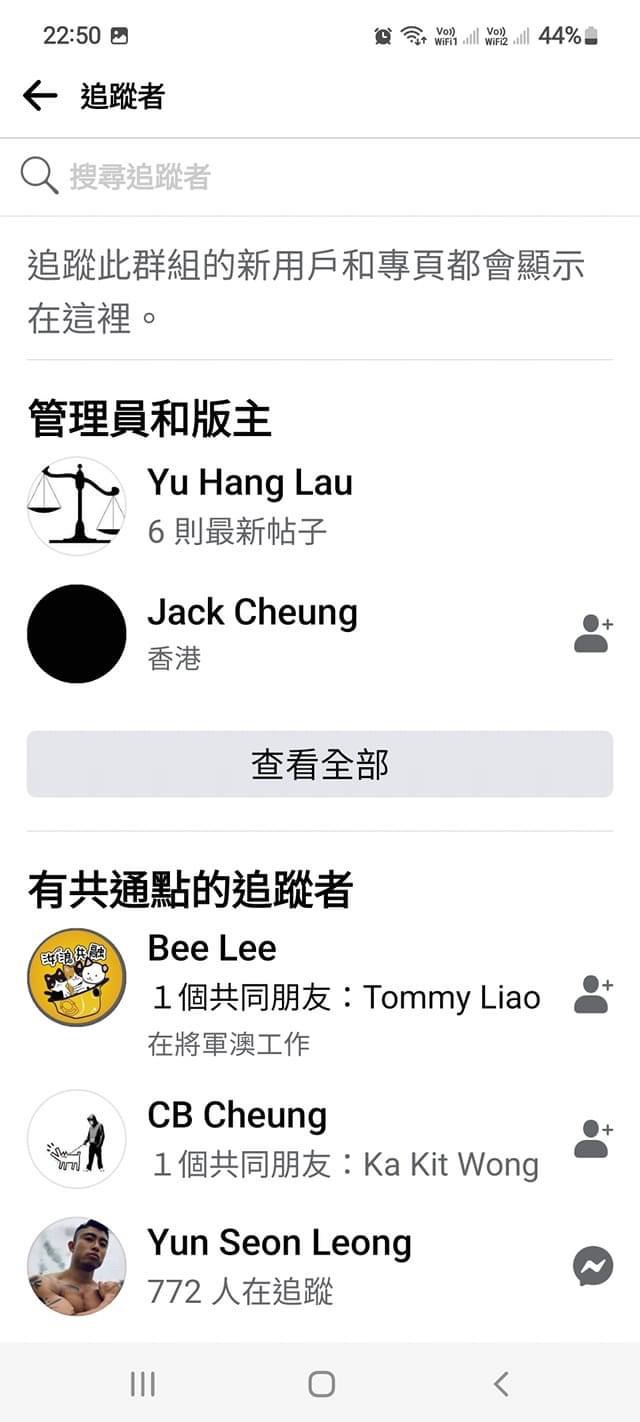
Task: Open Yu Hang Lau's profile
Action: (x=249, y=506)
